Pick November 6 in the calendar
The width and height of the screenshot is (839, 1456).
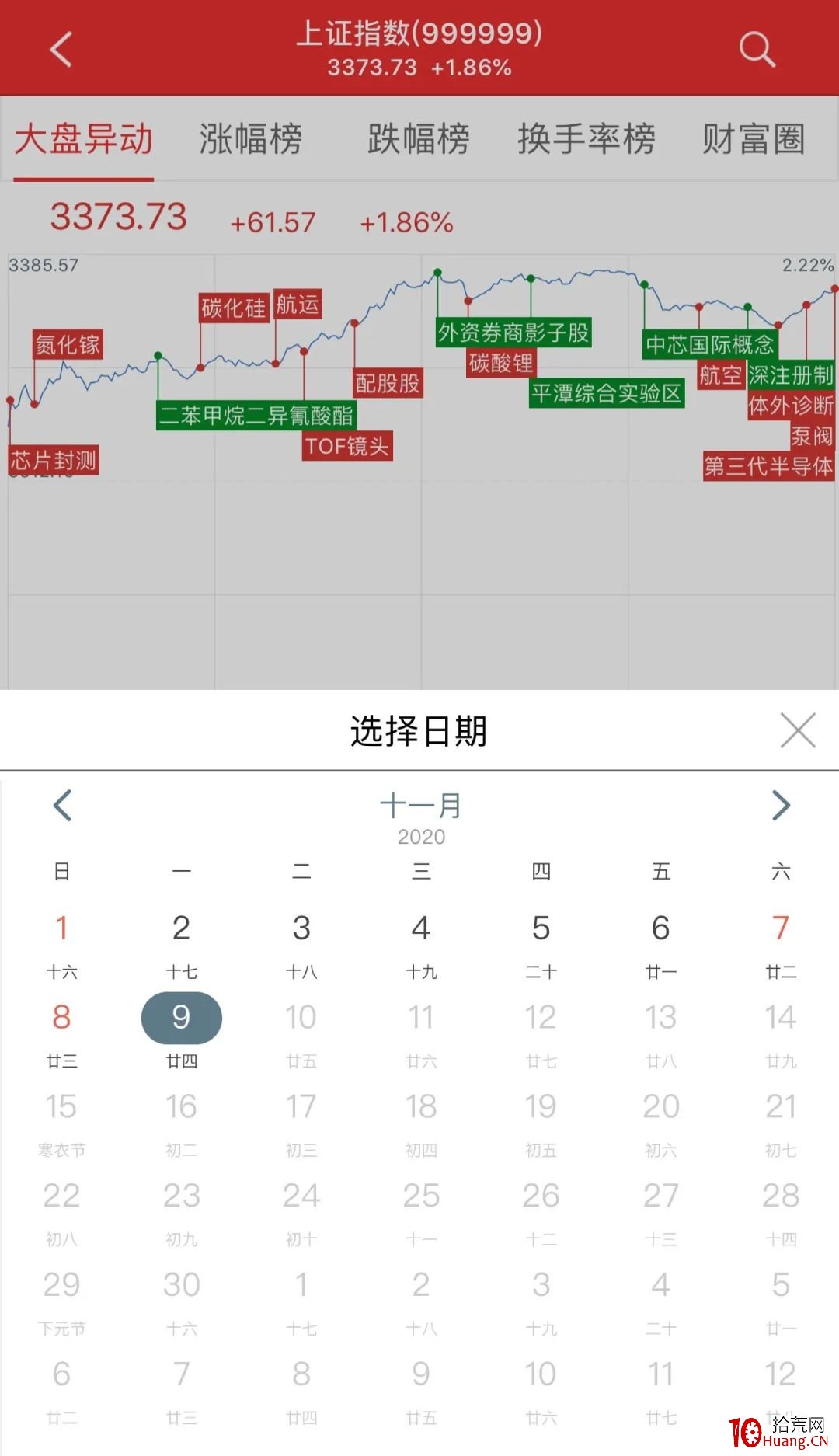click(x=661, y=944)
